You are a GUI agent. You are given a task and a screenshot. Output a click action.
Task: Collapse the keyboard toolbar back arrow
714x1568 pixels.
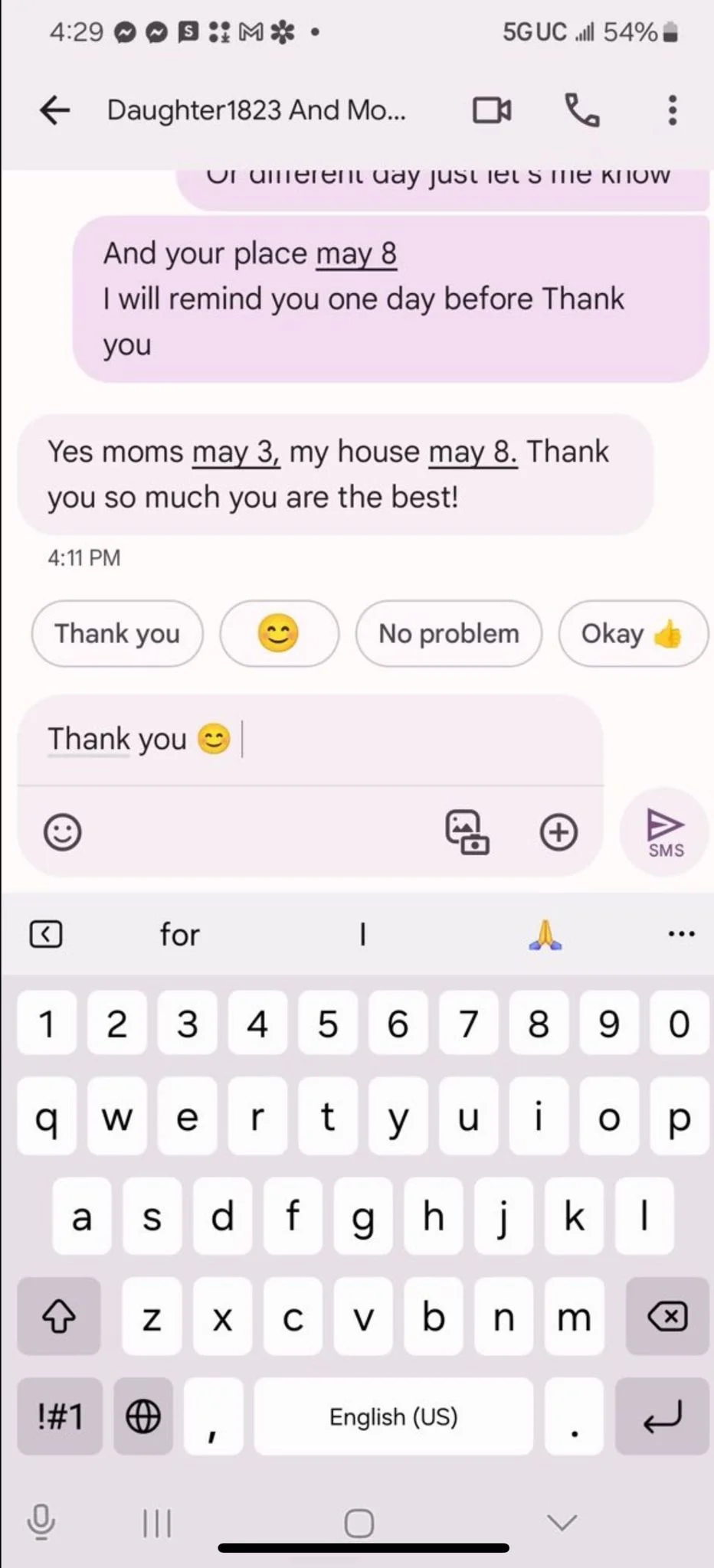pyautogui.click(x=46, y=935)
